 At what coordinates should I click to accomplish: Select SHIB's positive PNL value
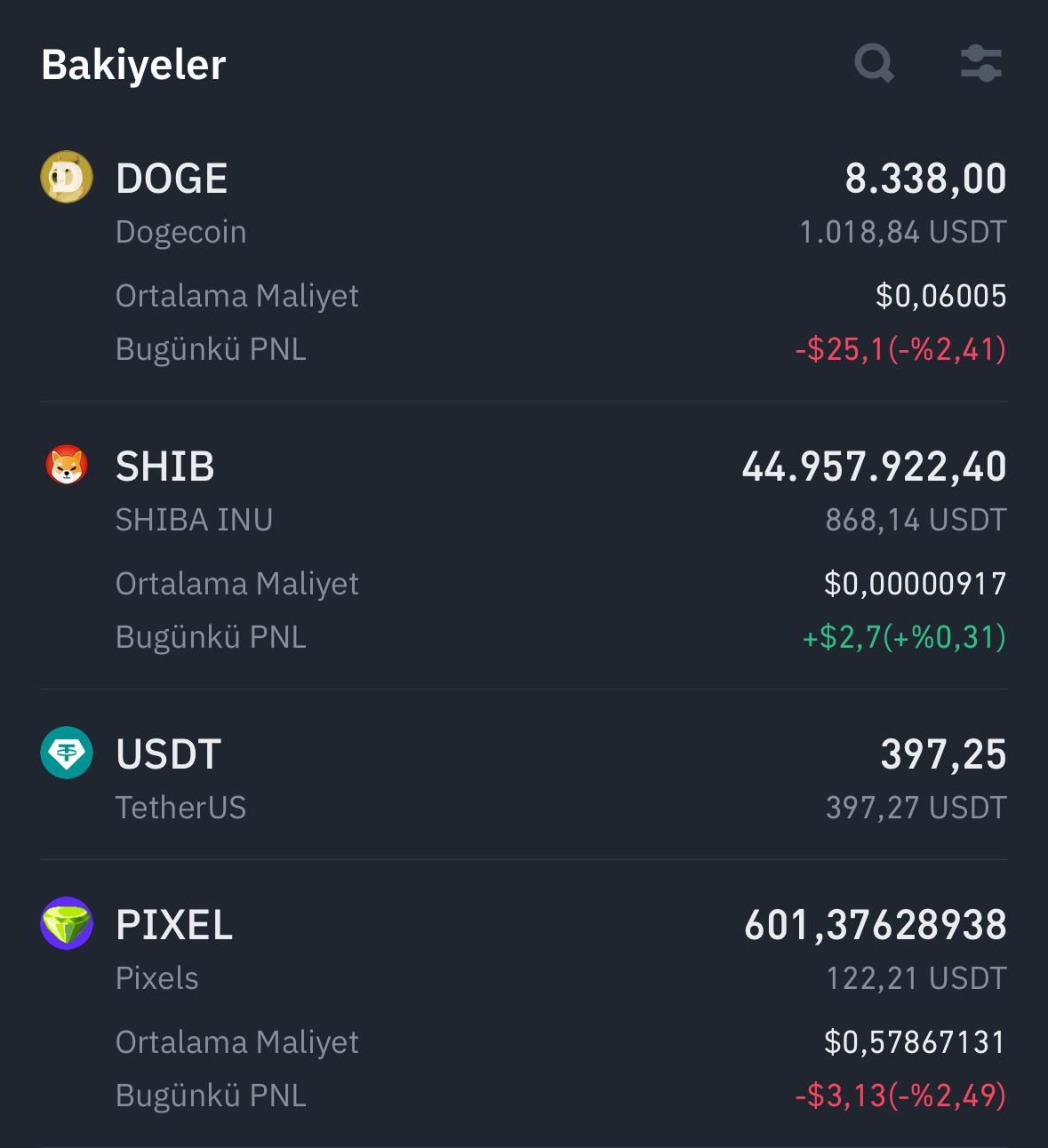coord(902,636)
